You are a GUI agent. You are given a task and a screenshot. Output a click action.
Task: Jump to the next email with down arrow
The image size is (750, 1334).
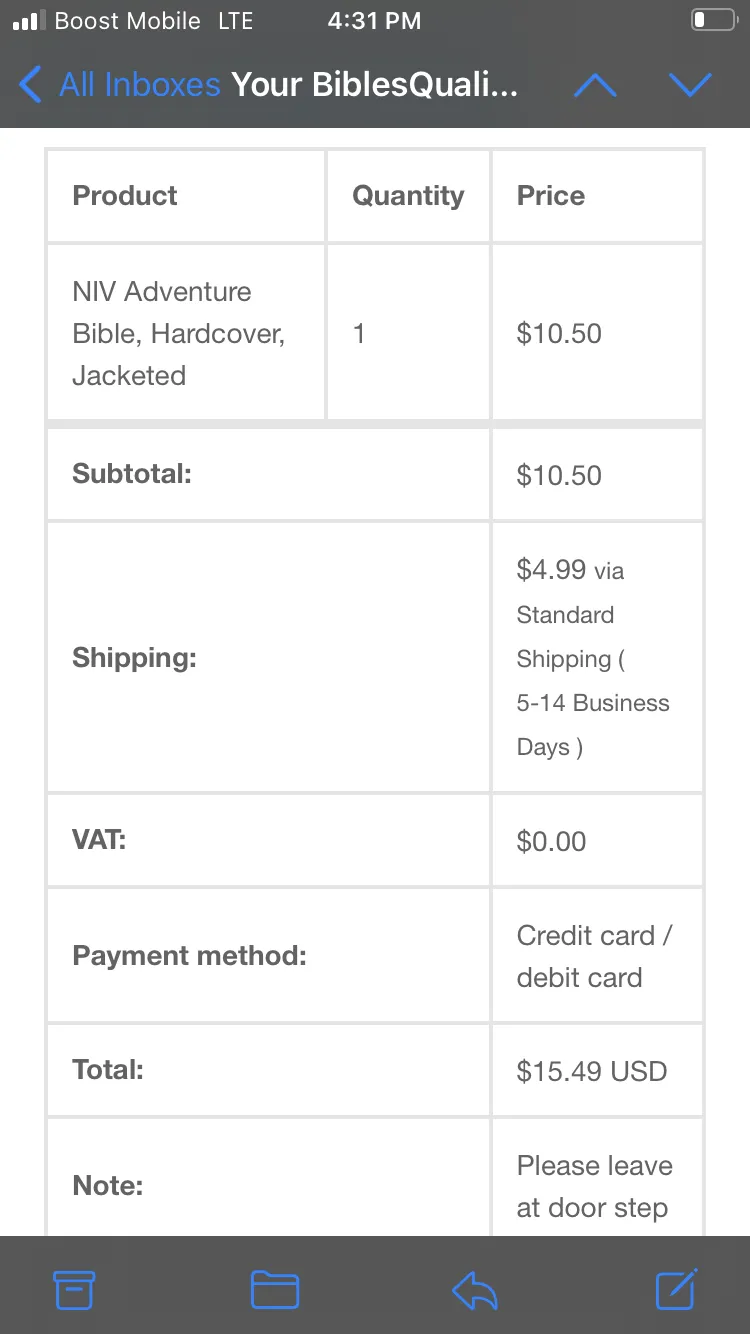[x=690, y=86]
